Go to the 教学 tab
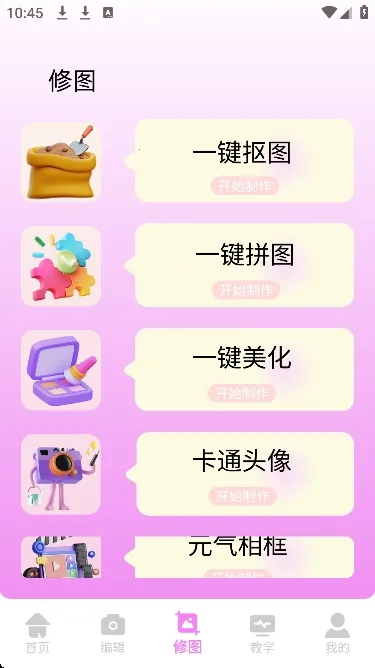The image size is (375, 668). click(x=262, y=633)
